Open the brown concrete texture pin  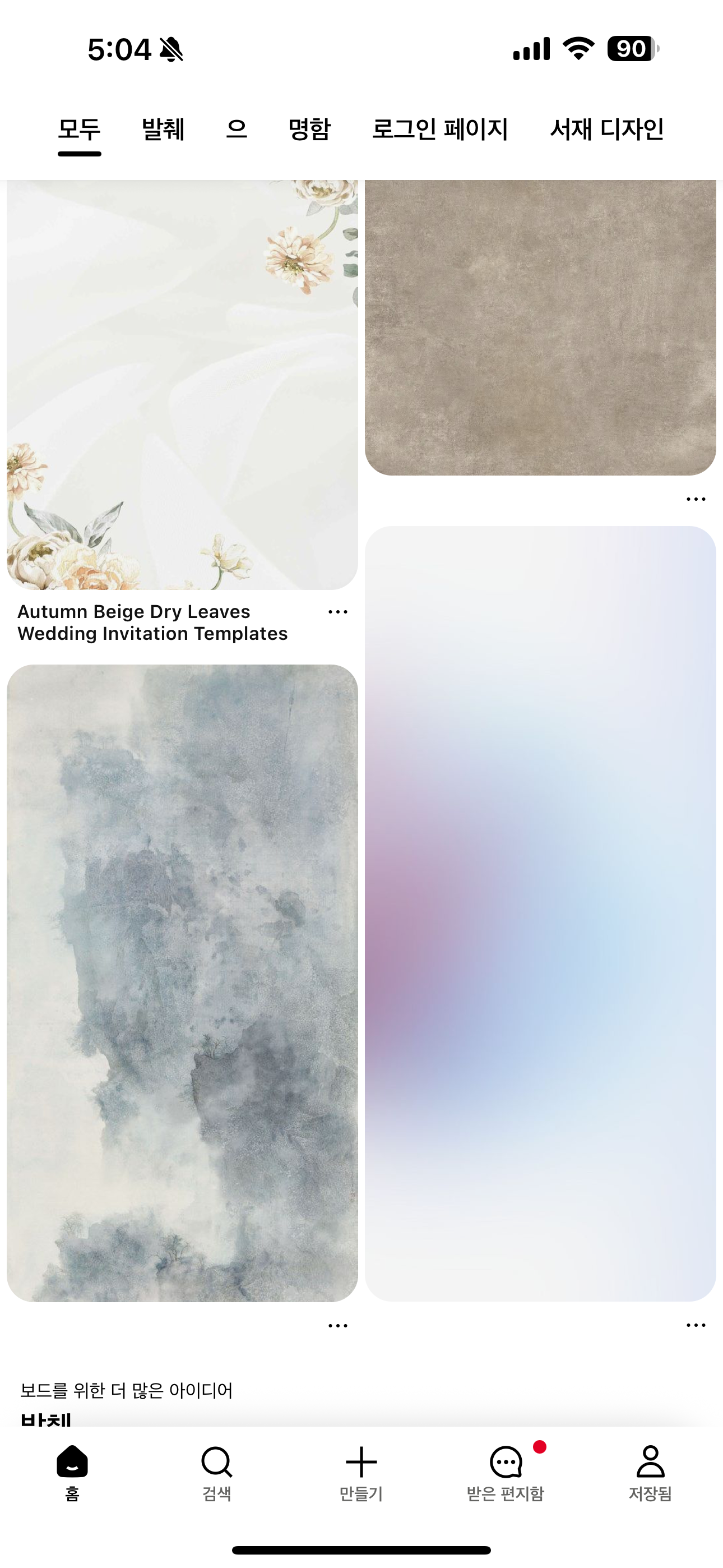coord(540,327)
